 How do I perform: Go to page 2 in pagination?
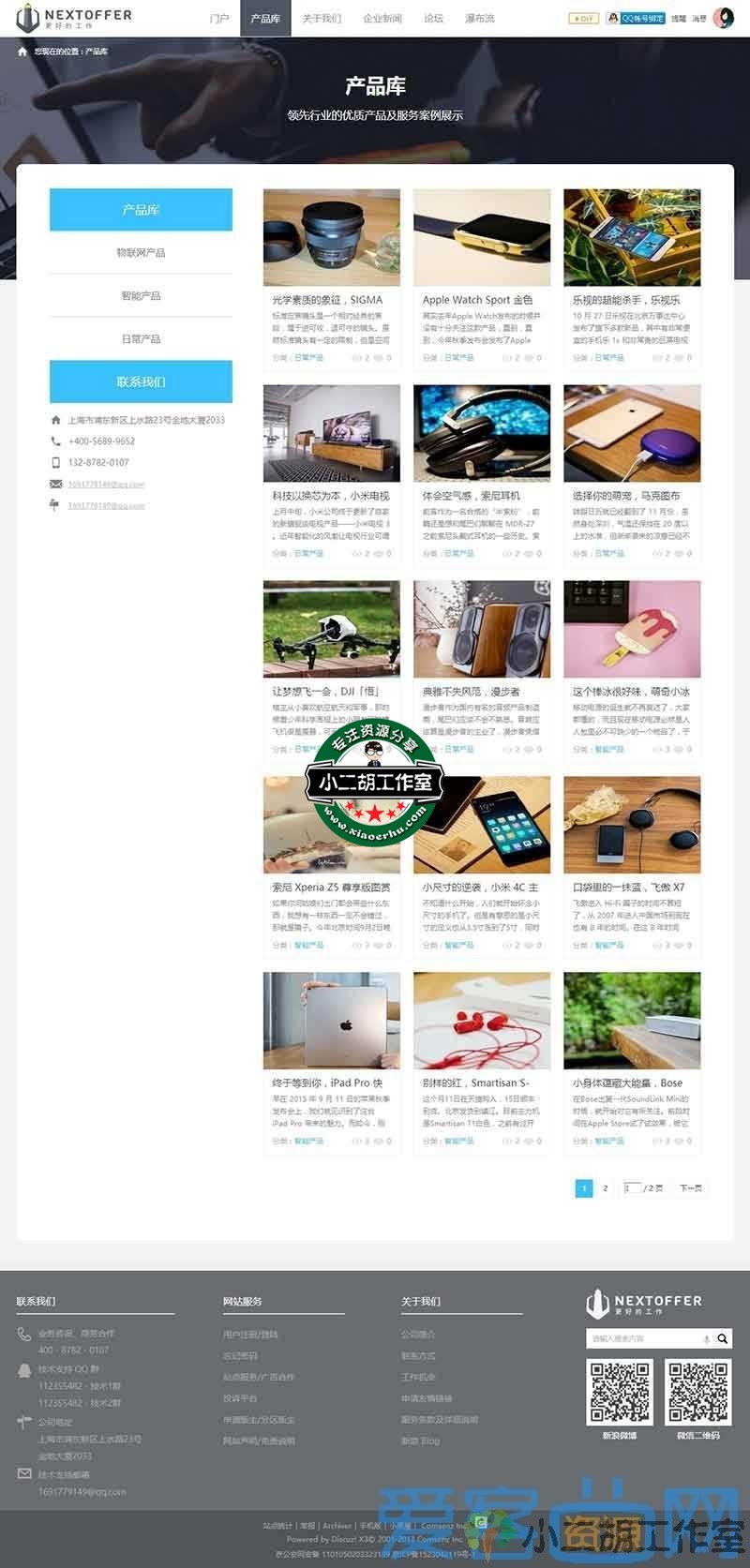pos(606,1188)
